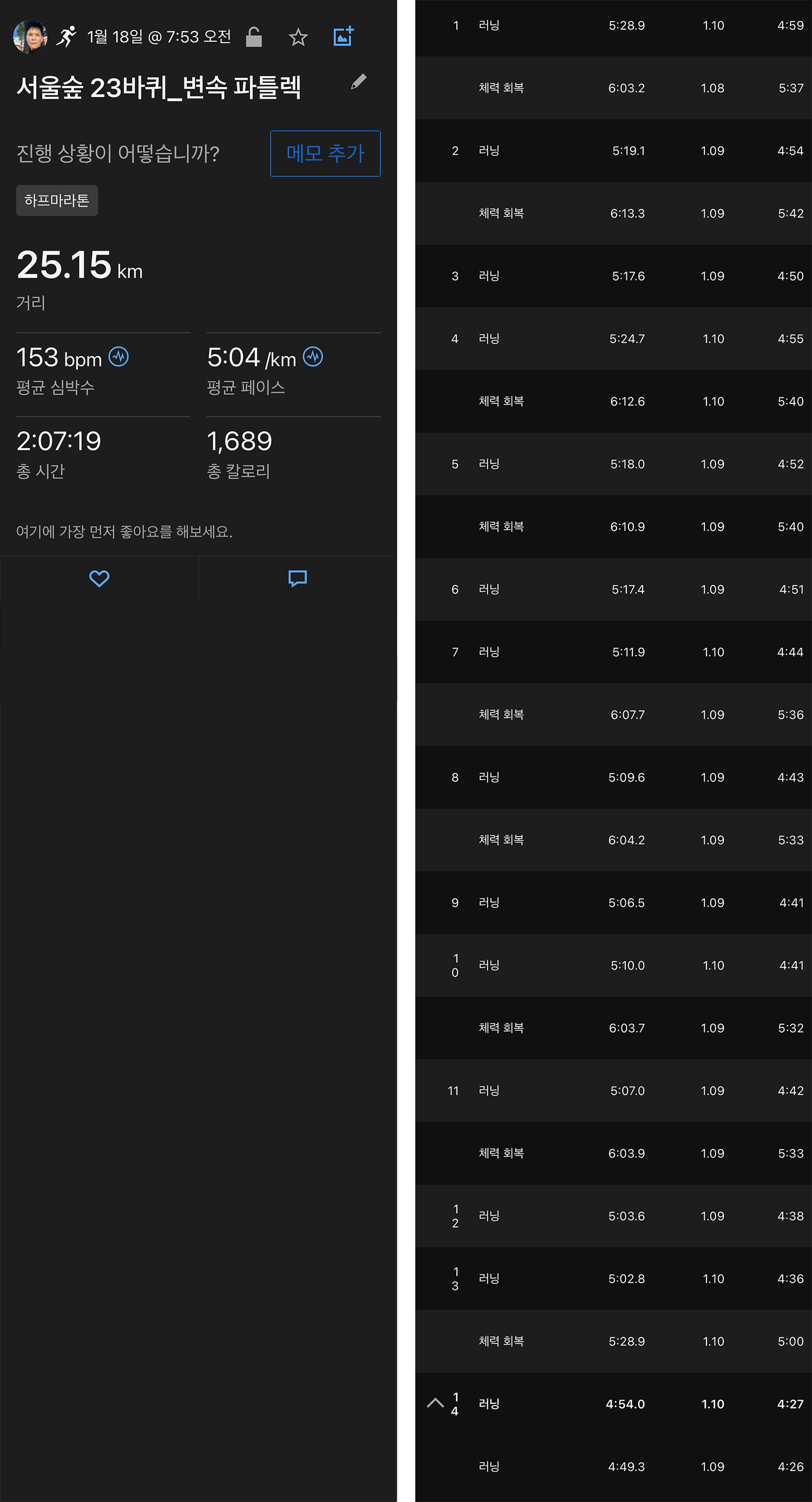812x1502 pixels.
Task: Open comments with the speech bubble icon
Action: tap(298, 578)
